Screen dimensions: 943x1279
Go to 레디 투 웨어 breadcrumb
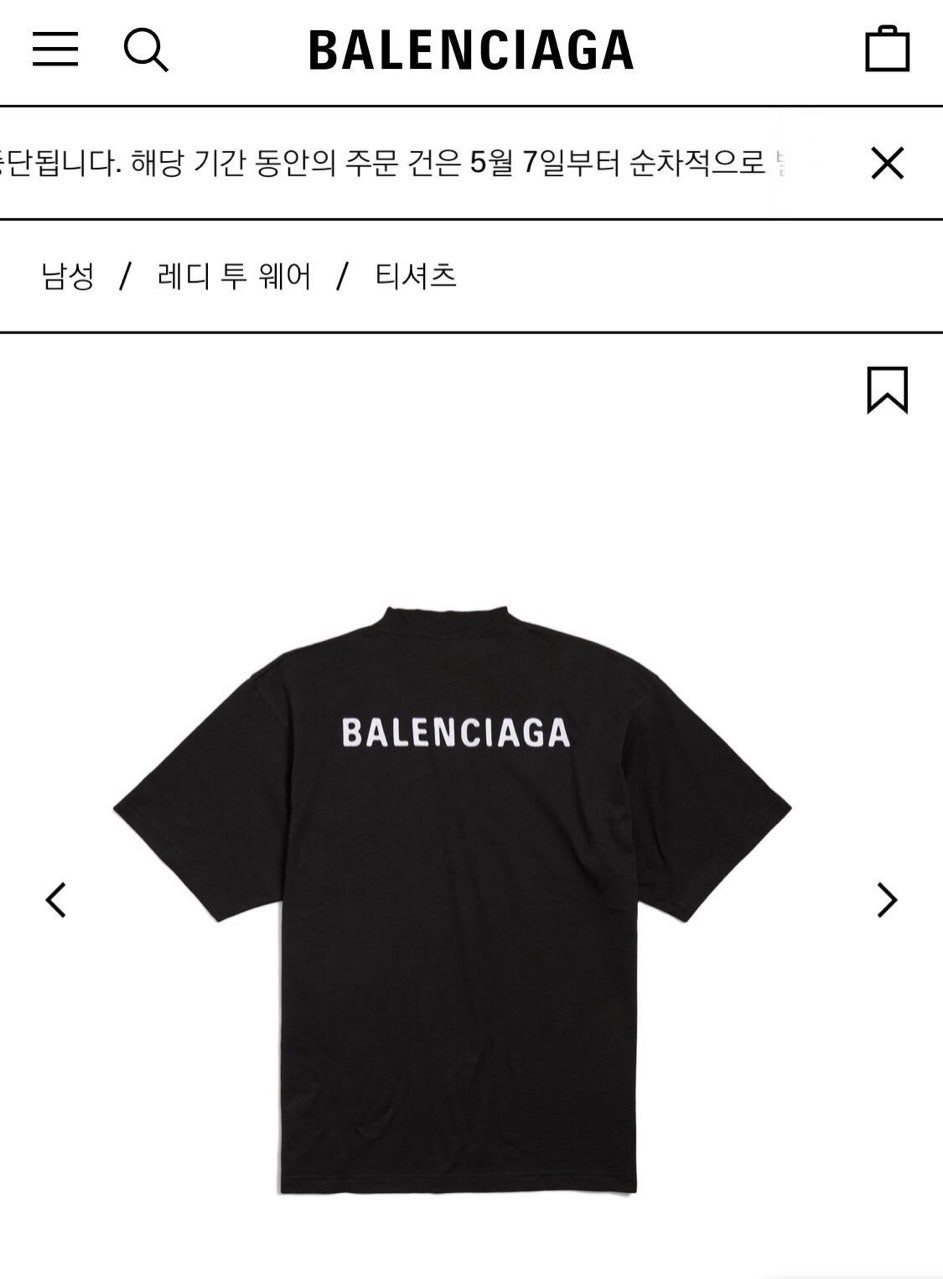tap(234, 276)
